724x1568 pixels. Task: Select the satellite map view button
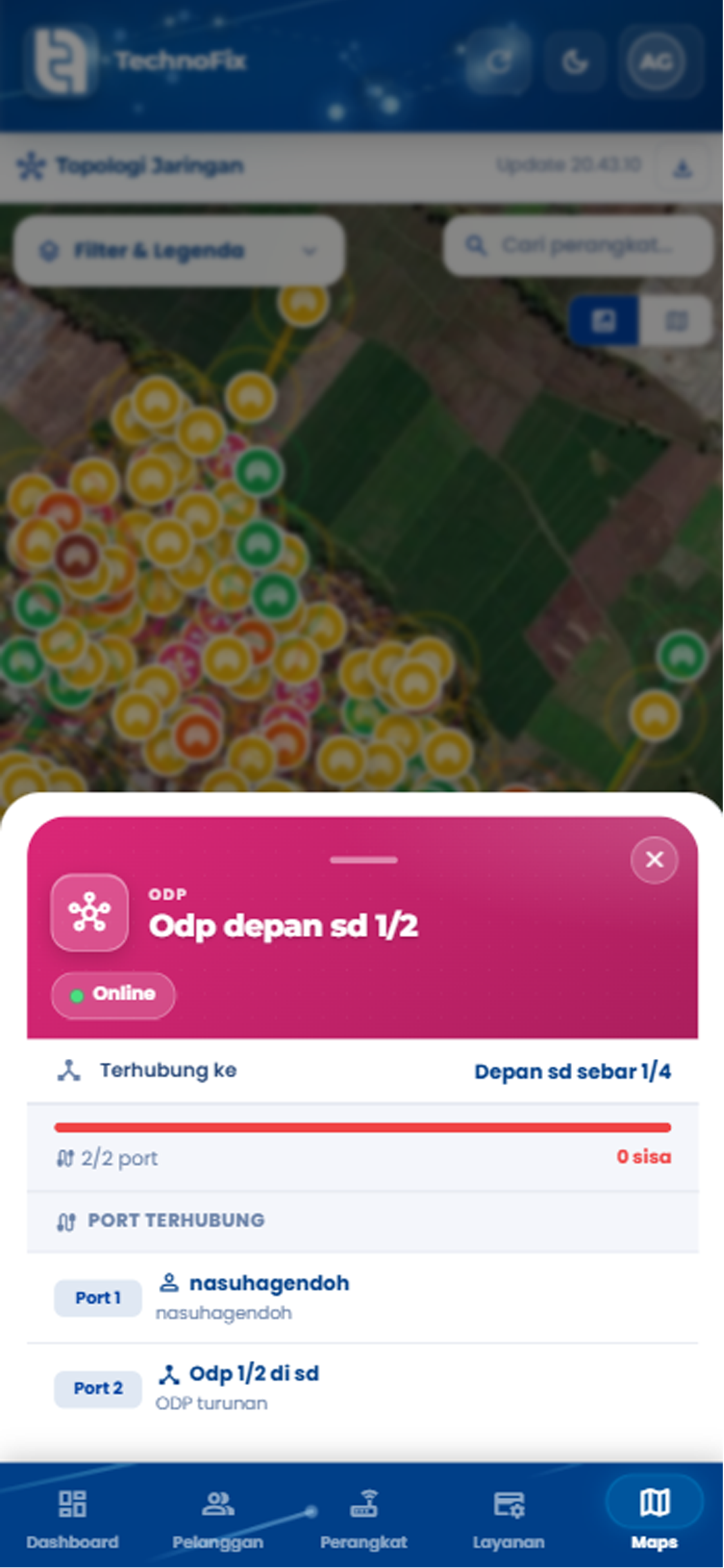(x=604, y=320)
